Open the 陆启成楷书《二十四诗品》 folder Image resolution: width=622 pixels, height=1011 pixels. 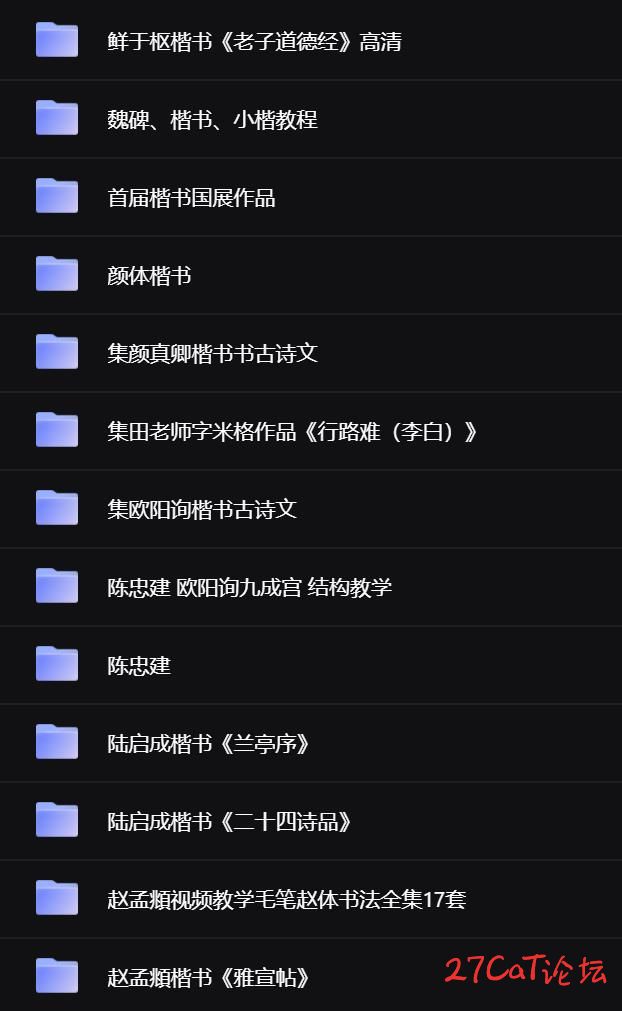(x=230, y=822)
